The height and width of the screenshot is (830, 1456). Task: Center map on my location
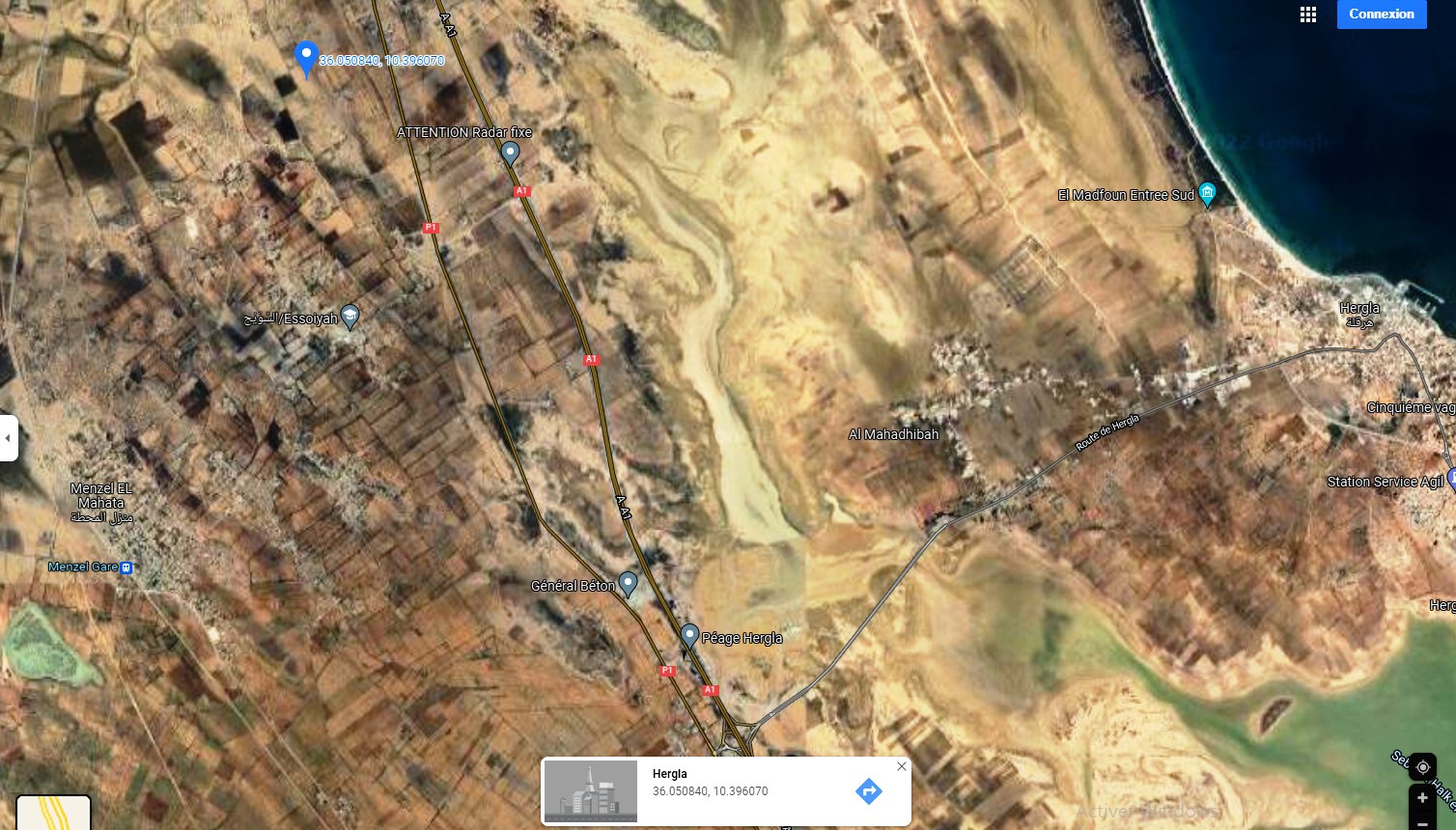click(x=1422, y=767)
